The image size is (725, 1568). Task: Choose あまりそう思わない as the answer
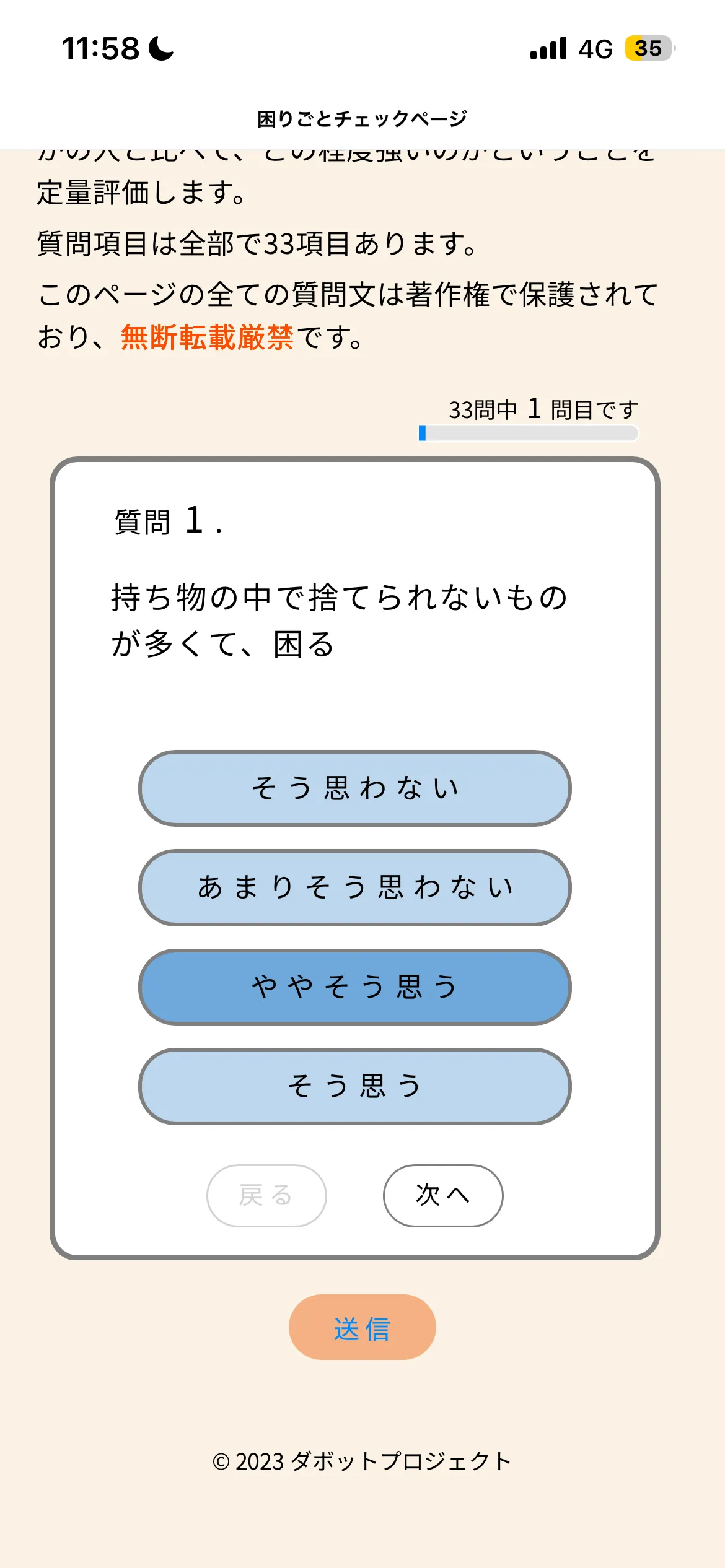tap(354, 887)
